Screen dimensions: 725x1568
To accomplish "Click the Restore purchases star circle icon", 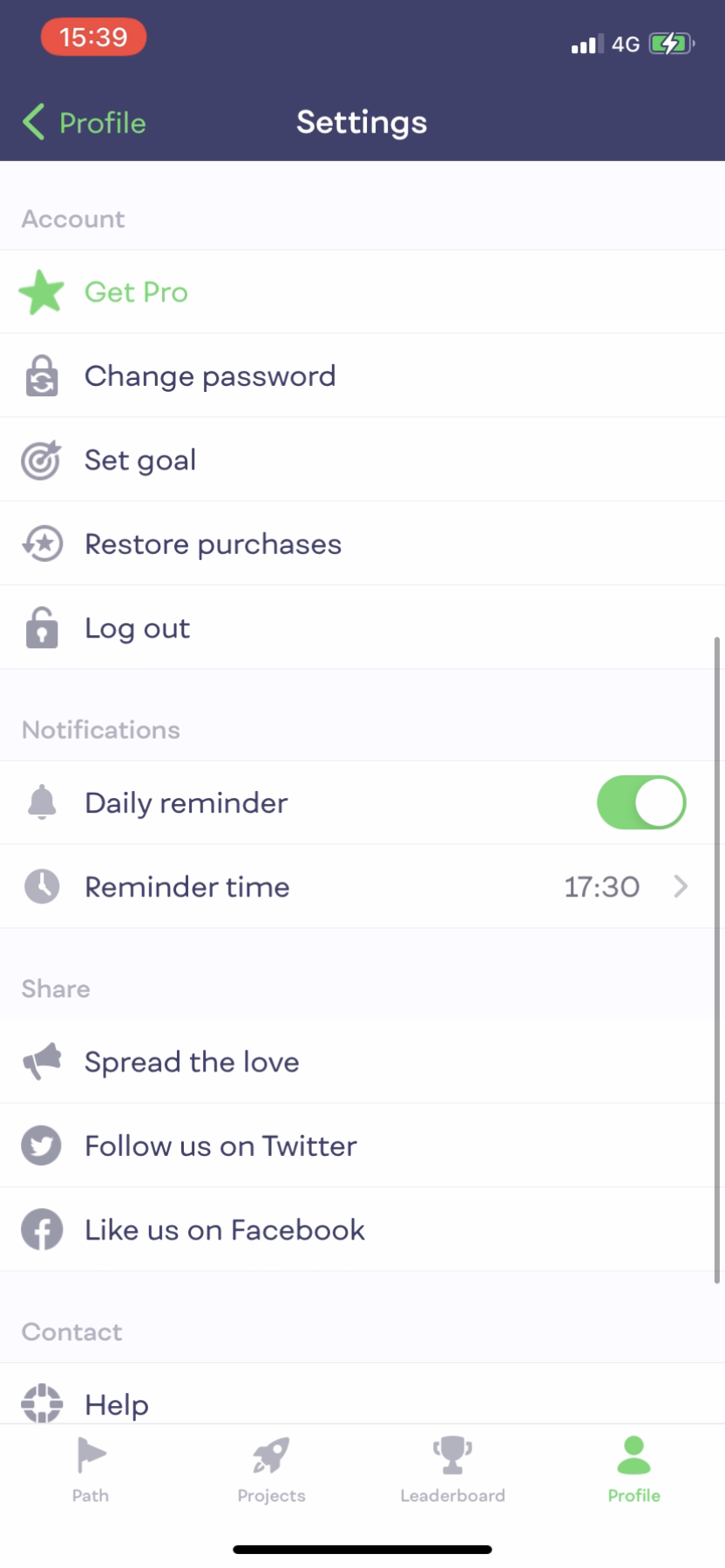I will [x=42, y=543].
